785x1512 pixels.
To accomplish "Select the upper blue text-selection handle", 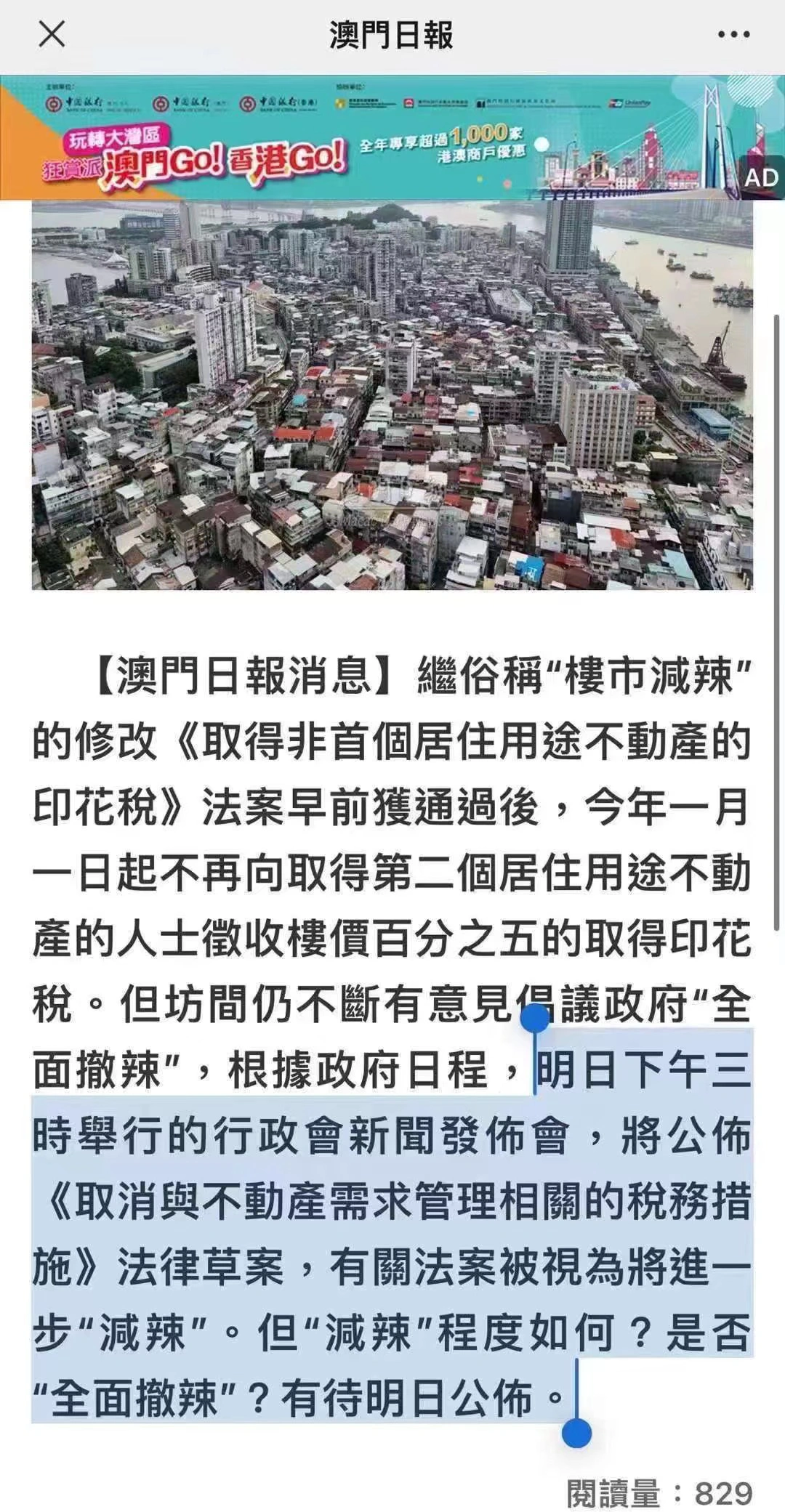I will coord(536,1018).
